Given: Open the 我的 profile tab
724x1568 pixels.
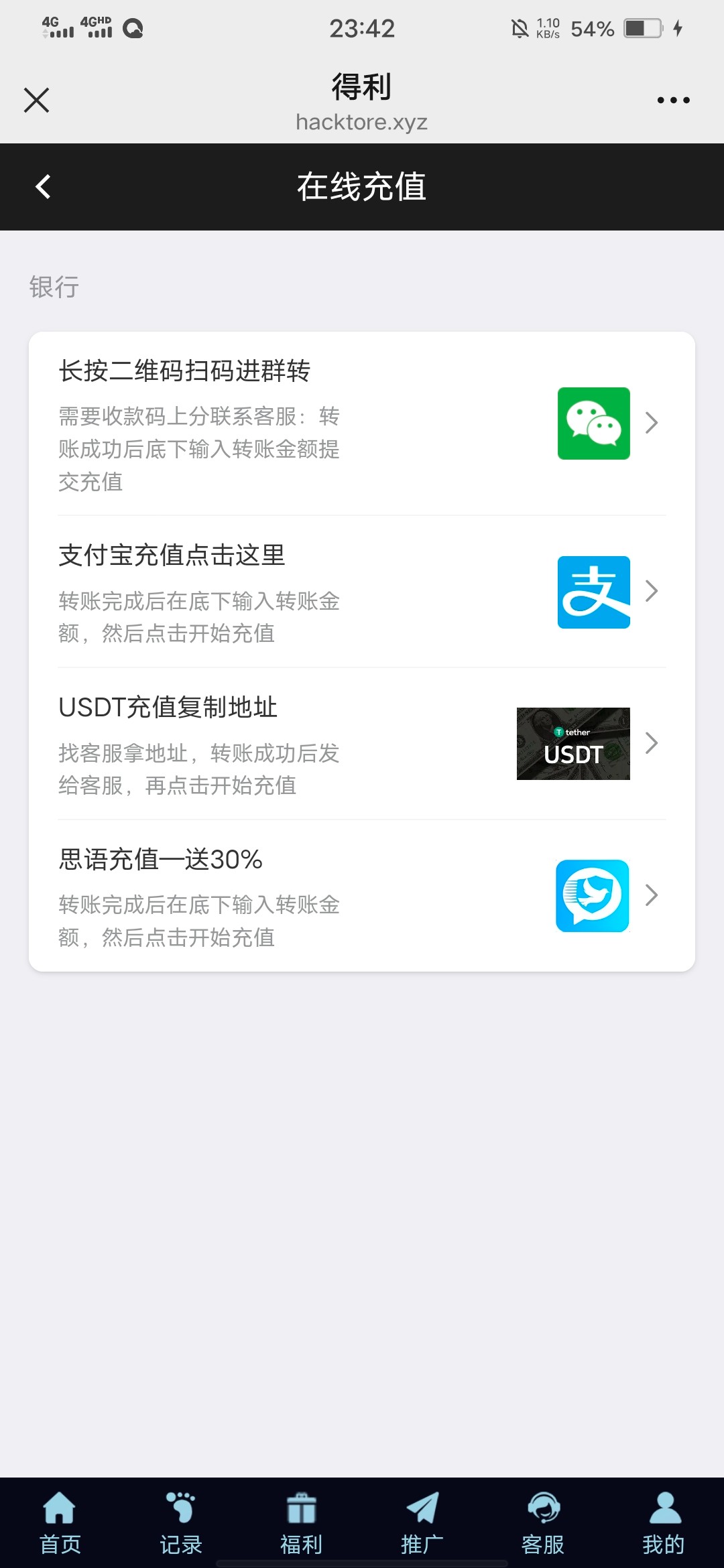Looking at the screenshot, I should 664,1522.
